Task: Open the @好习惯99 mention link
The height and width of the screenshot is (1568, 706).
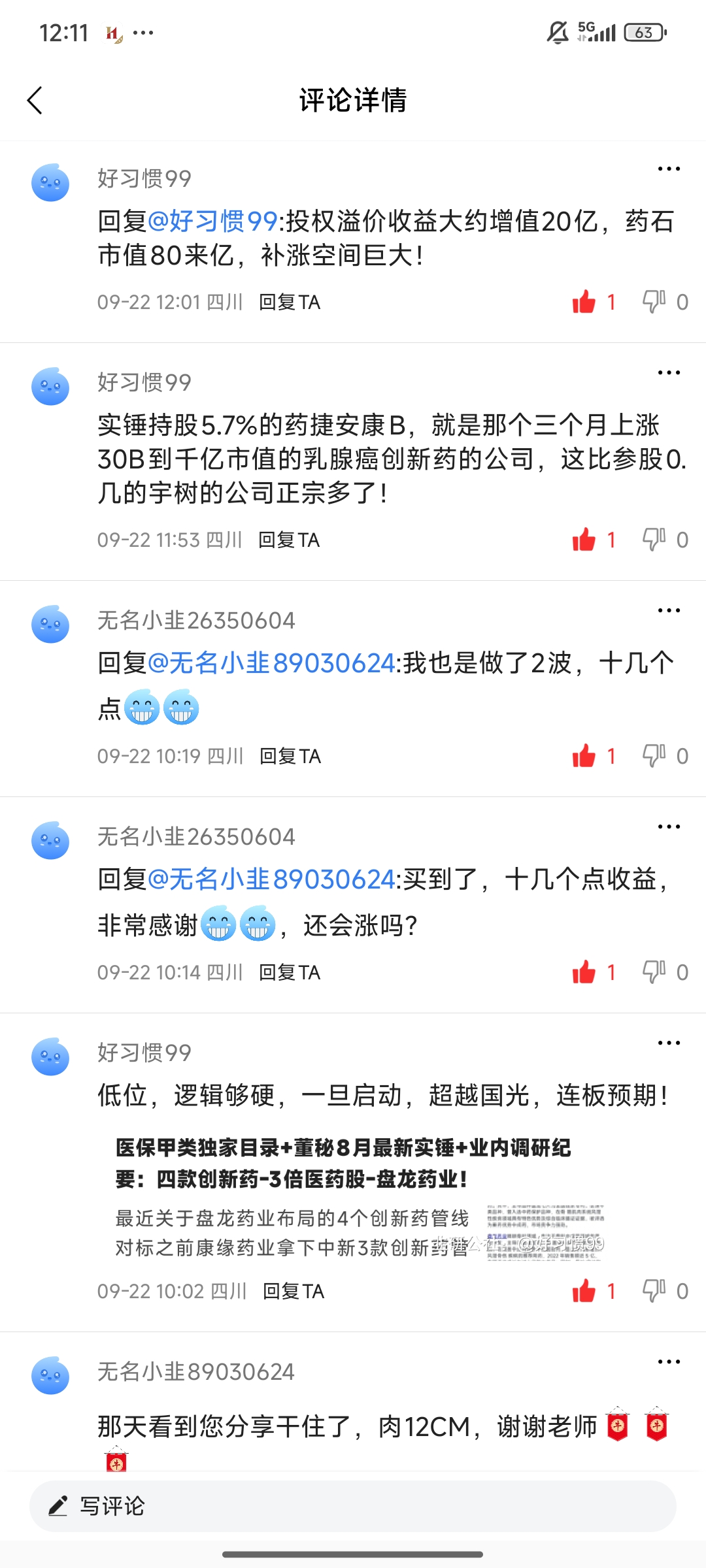Action: click(x=213, y=221)
